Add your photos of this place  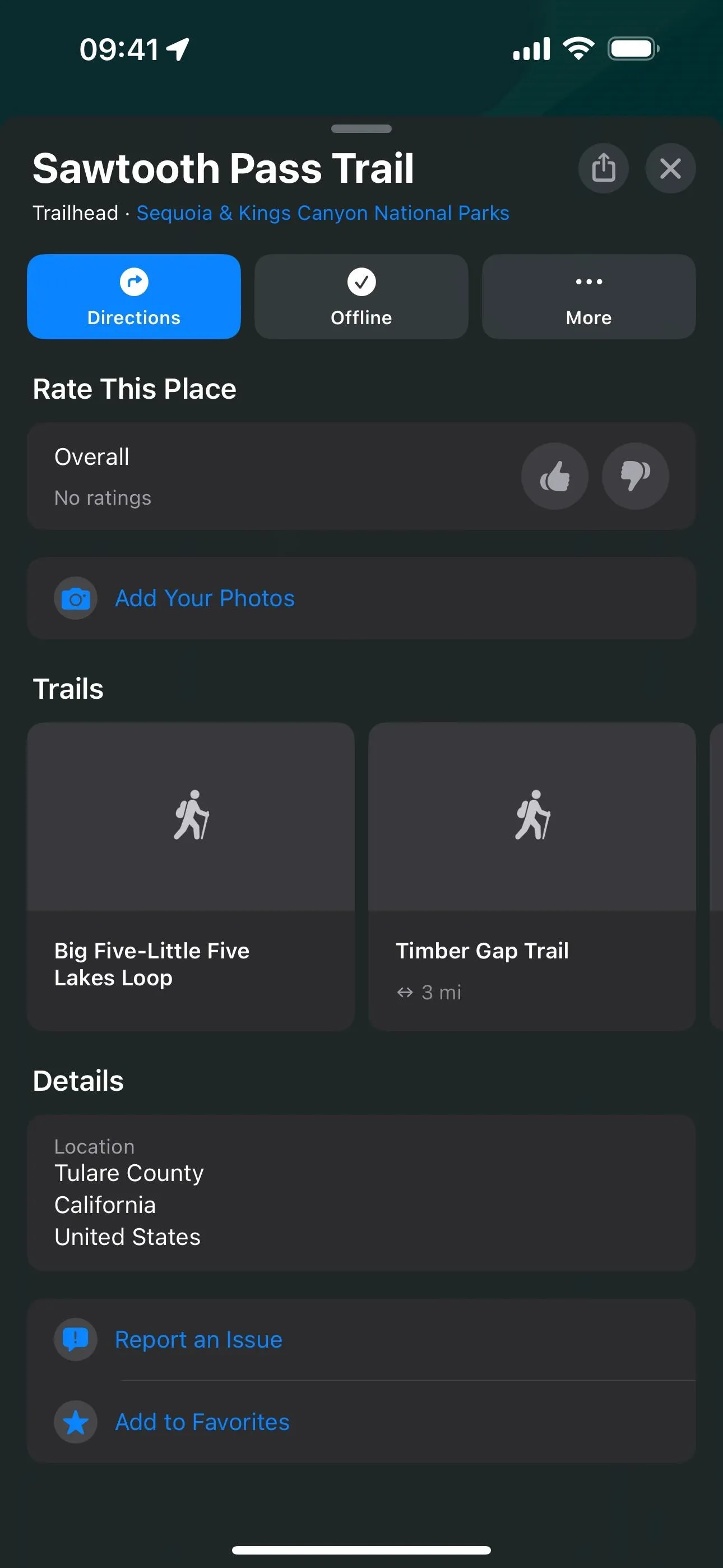[361, 598]
